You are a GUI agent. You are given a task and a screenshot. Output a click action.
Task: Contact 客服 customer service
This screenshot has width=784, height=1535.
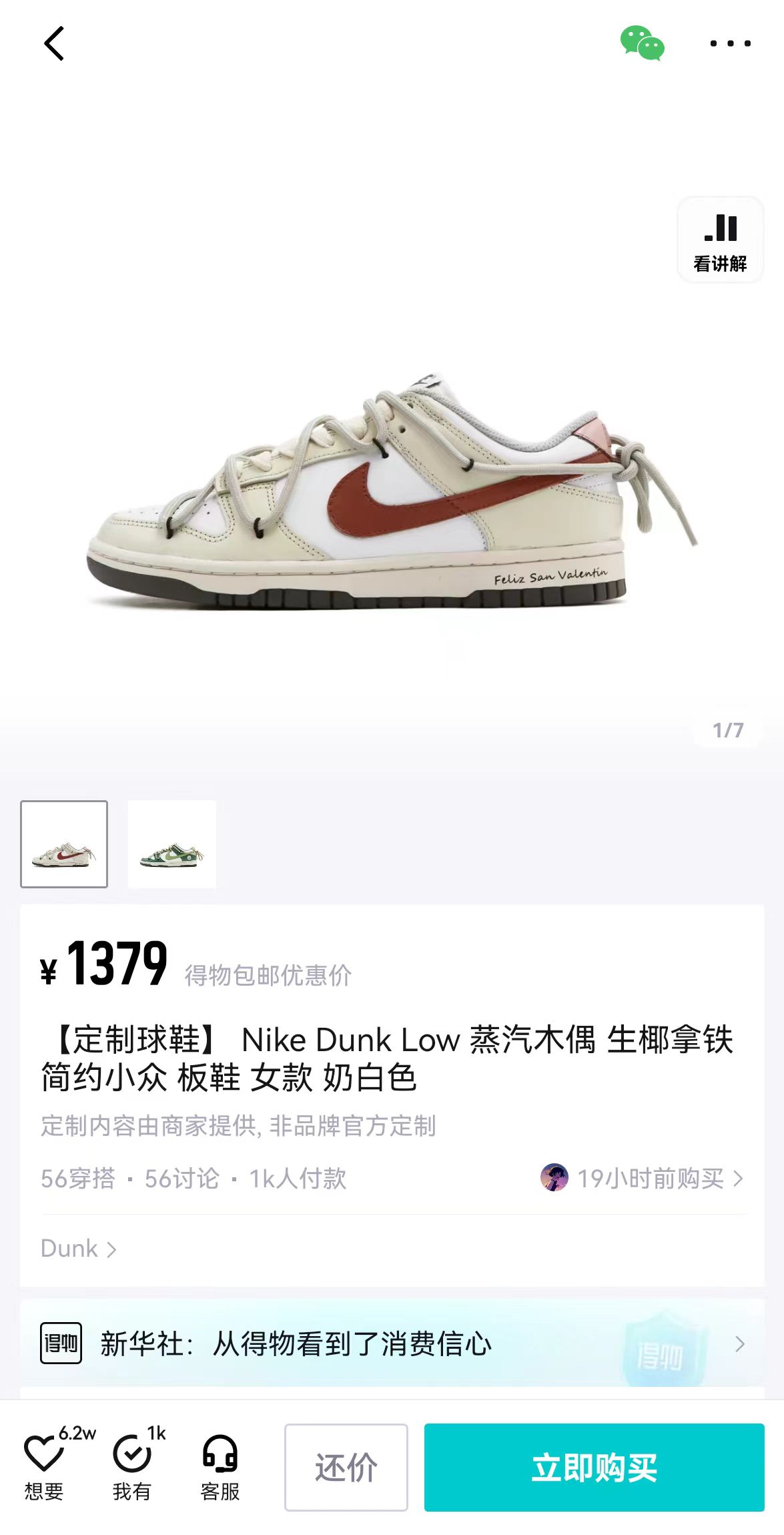tap(220, 1467)
